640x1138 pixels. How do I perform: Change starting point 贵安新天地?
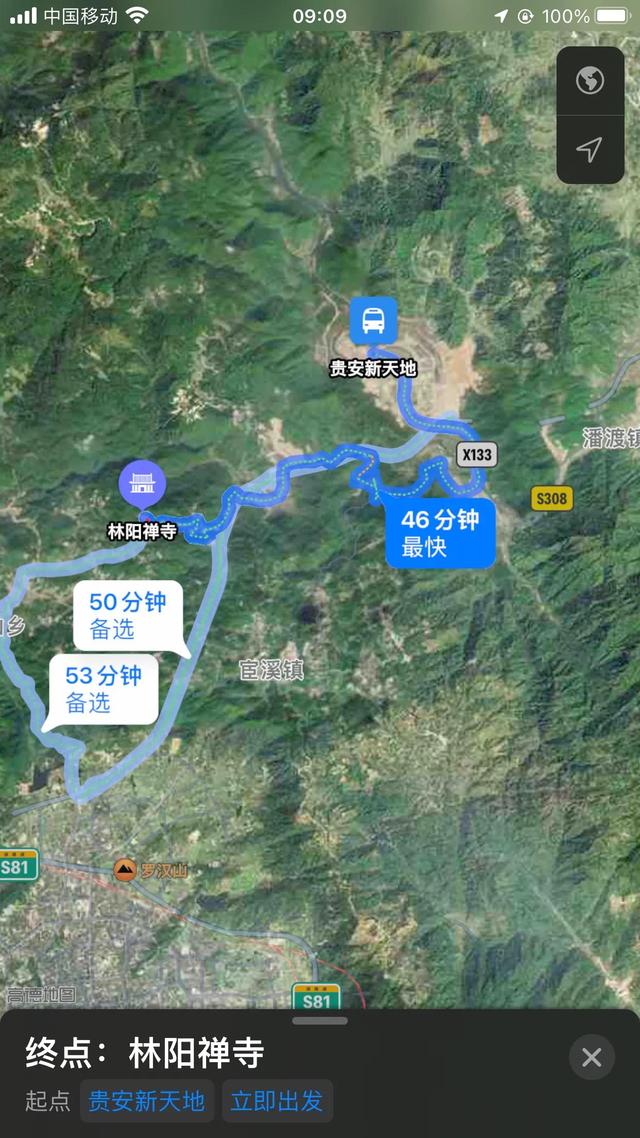(x=146, y=1101)
